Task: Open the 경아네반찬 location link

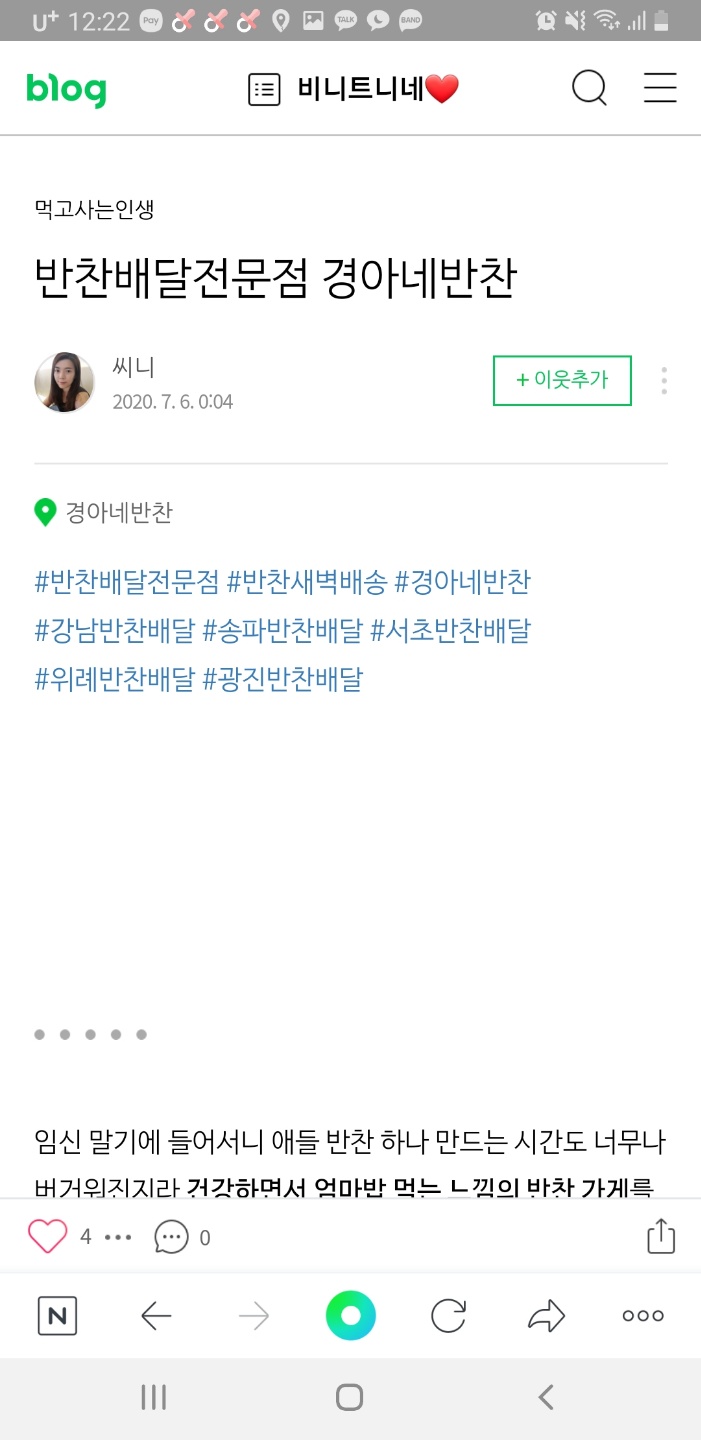Action: (118, 513)
